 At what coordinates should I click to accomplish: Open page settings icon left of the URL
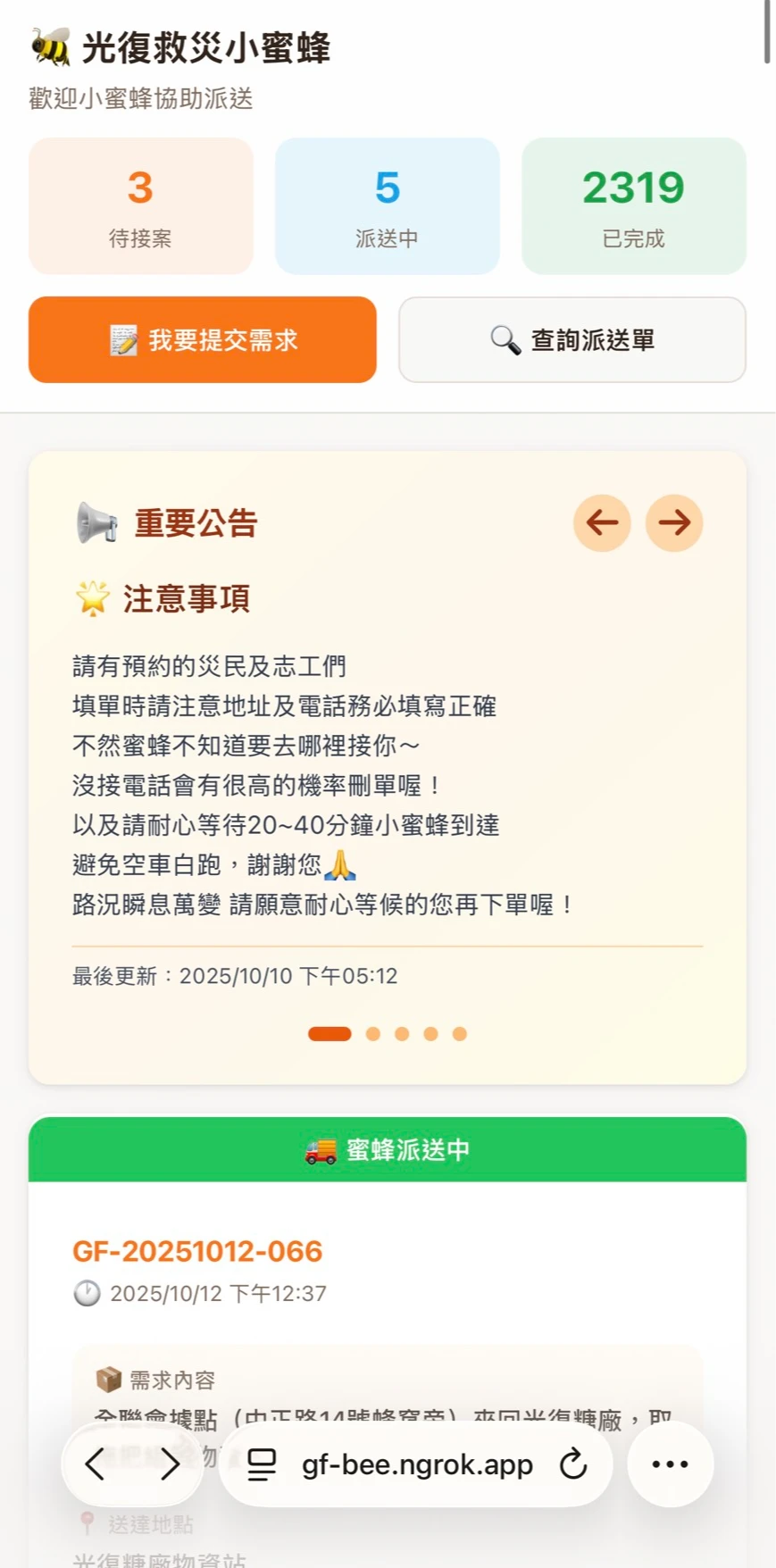click(261, 1464)
